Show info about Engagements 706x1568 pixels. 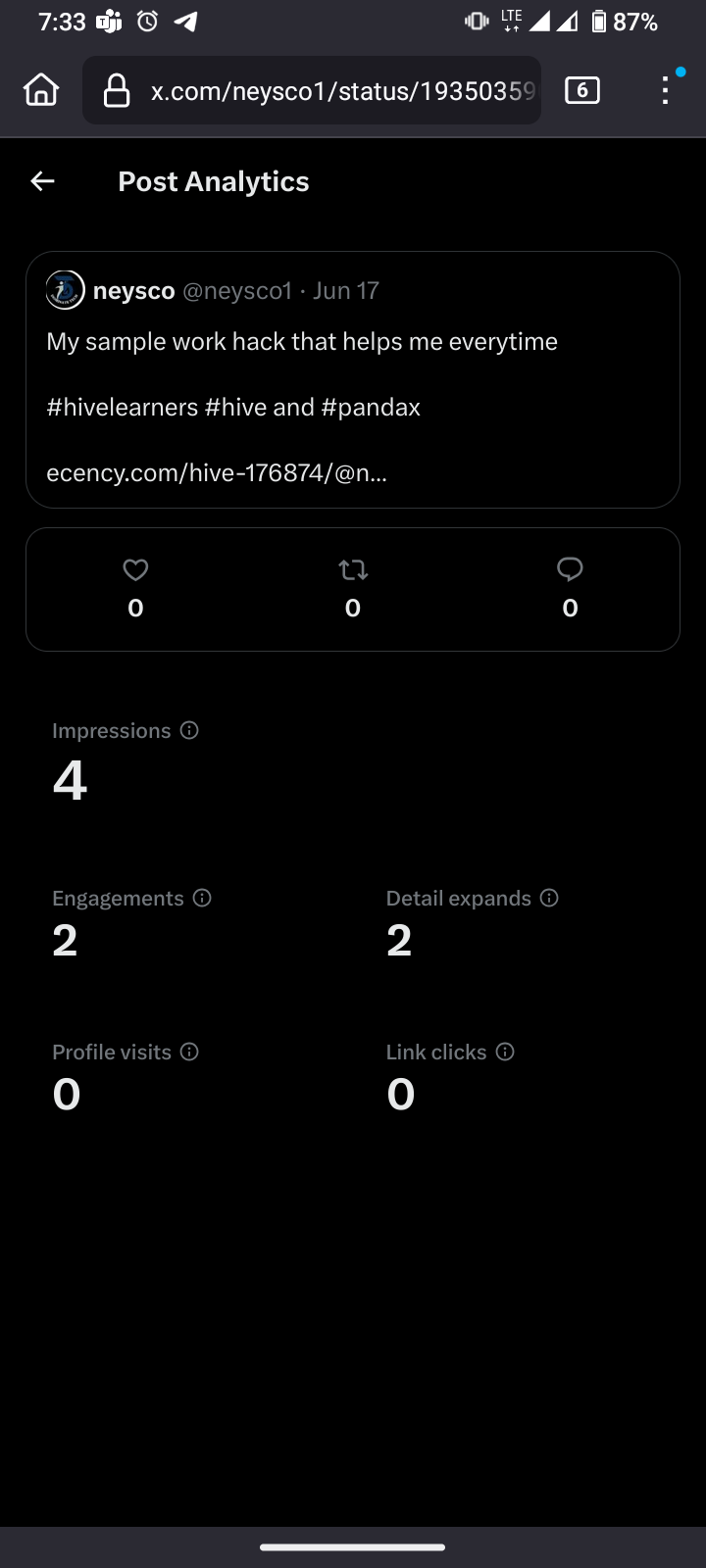pyautogui.click(x=202, y=898)
